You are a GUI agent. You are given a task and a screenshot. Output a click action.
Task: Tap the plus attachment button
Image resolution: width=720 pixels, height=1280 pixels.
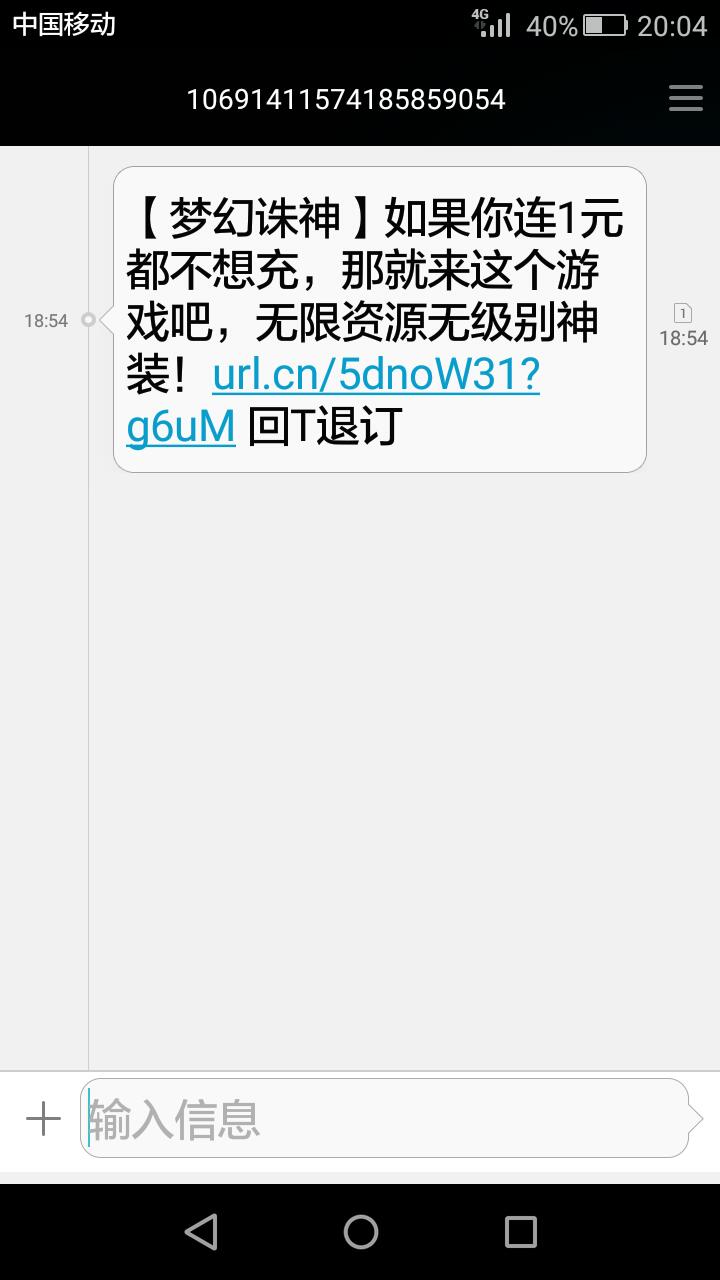pos(43,1118)
